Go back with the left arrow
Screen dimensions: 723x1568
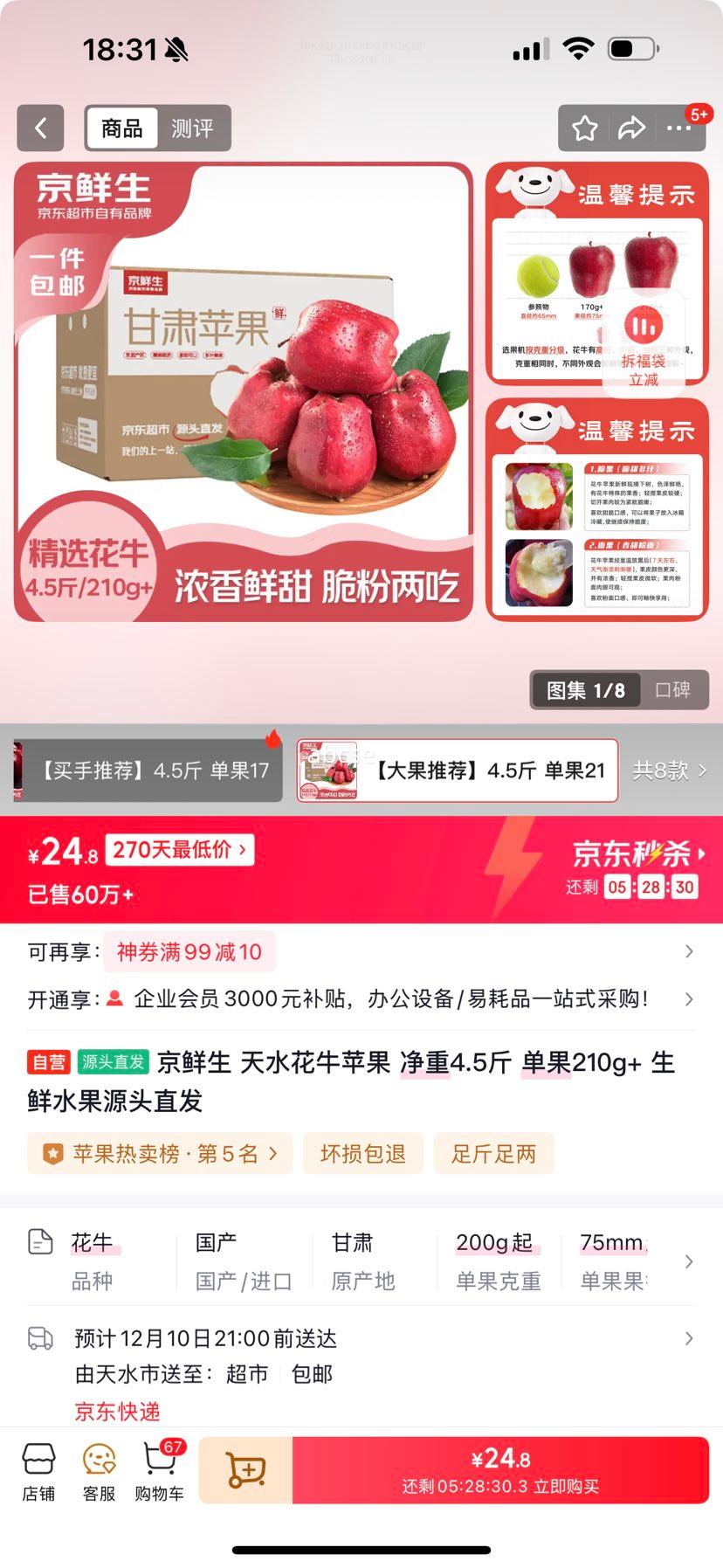[x=40, y=128]
